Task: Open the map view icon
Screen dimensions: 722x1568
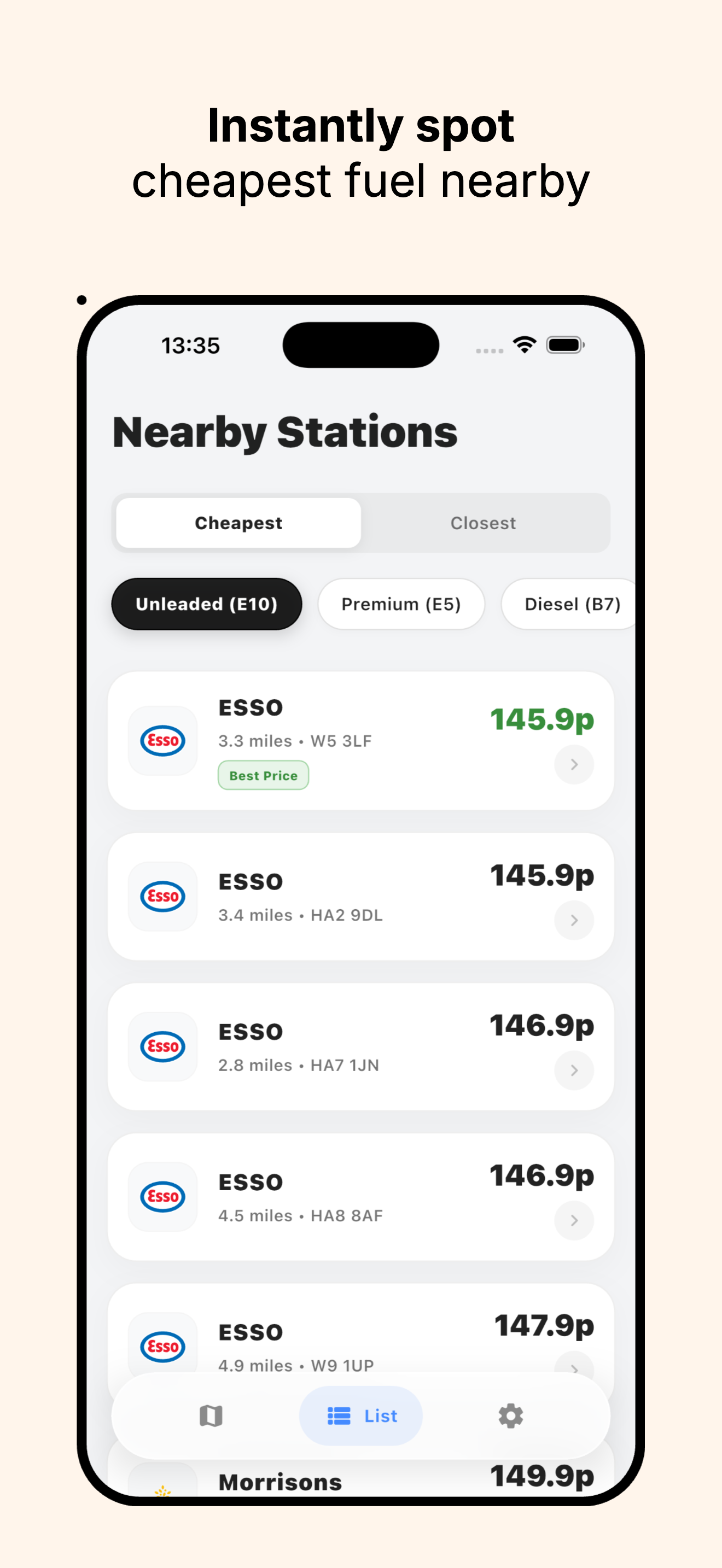Action: 210,1416
